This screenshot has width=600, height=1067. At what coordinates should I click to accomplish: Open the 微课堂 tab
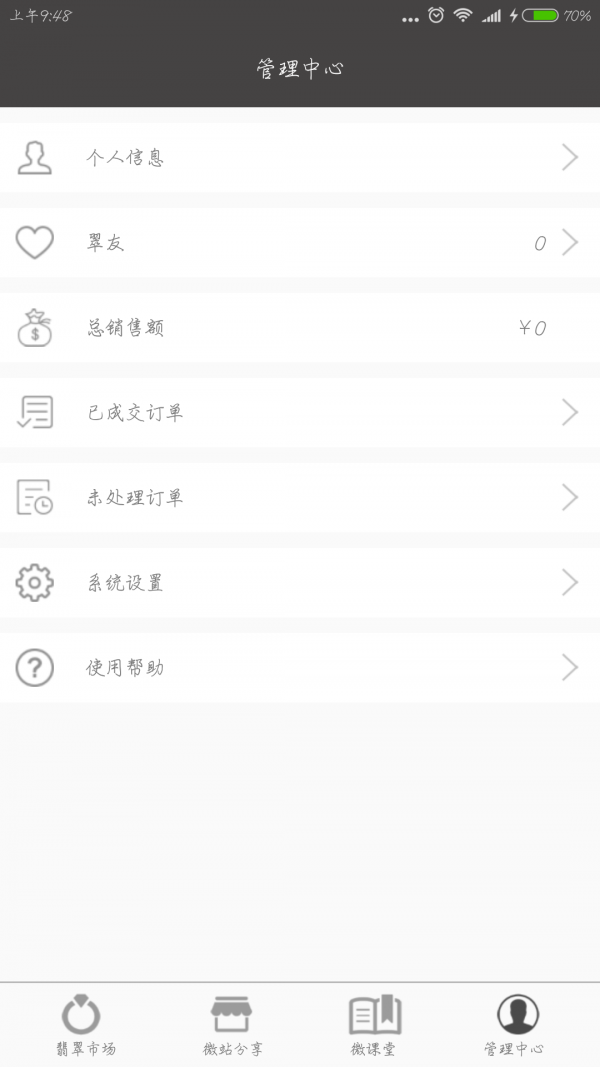point(374,1026)
